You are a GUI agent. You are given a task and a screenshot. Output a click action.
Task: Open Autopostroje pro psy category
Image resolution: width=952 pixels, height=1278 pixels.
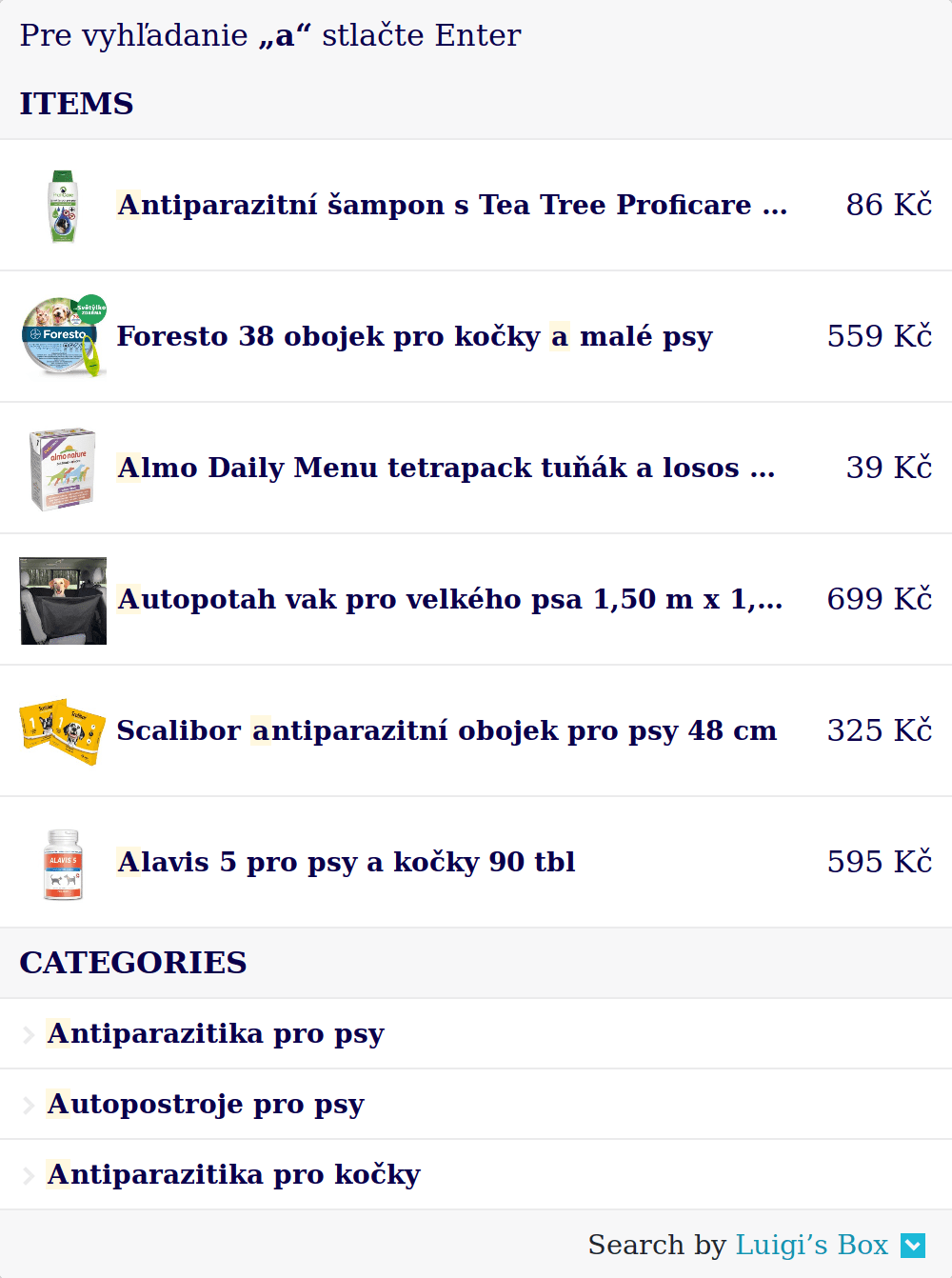(206, 1104)
